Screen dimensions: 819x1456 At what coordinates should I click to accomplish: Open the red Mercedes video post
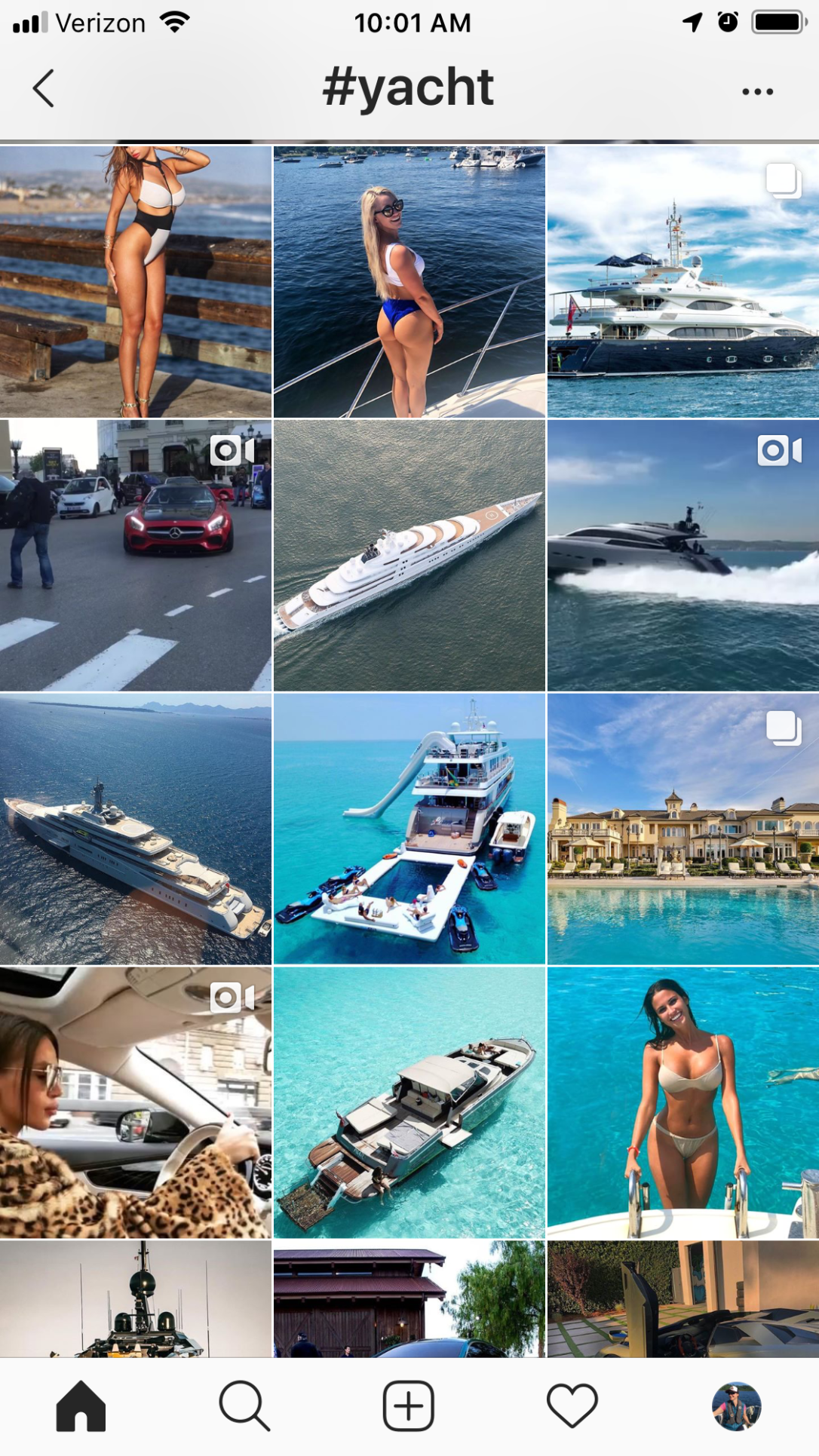(x=136, y=556)
